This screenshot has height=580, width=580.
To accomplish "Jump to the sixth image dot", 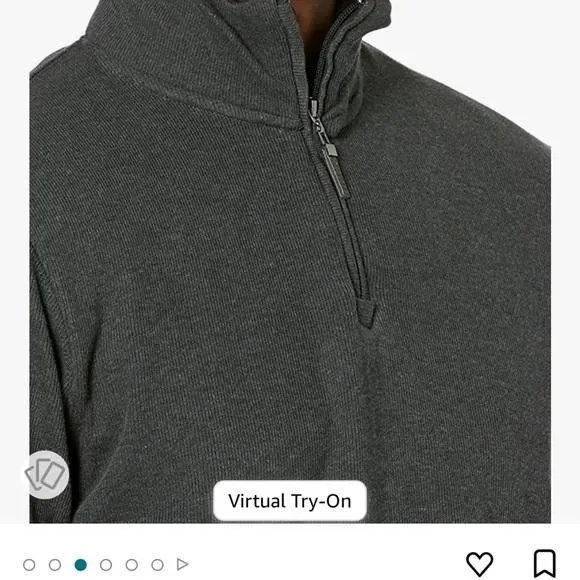I will [x=157, y=565].
